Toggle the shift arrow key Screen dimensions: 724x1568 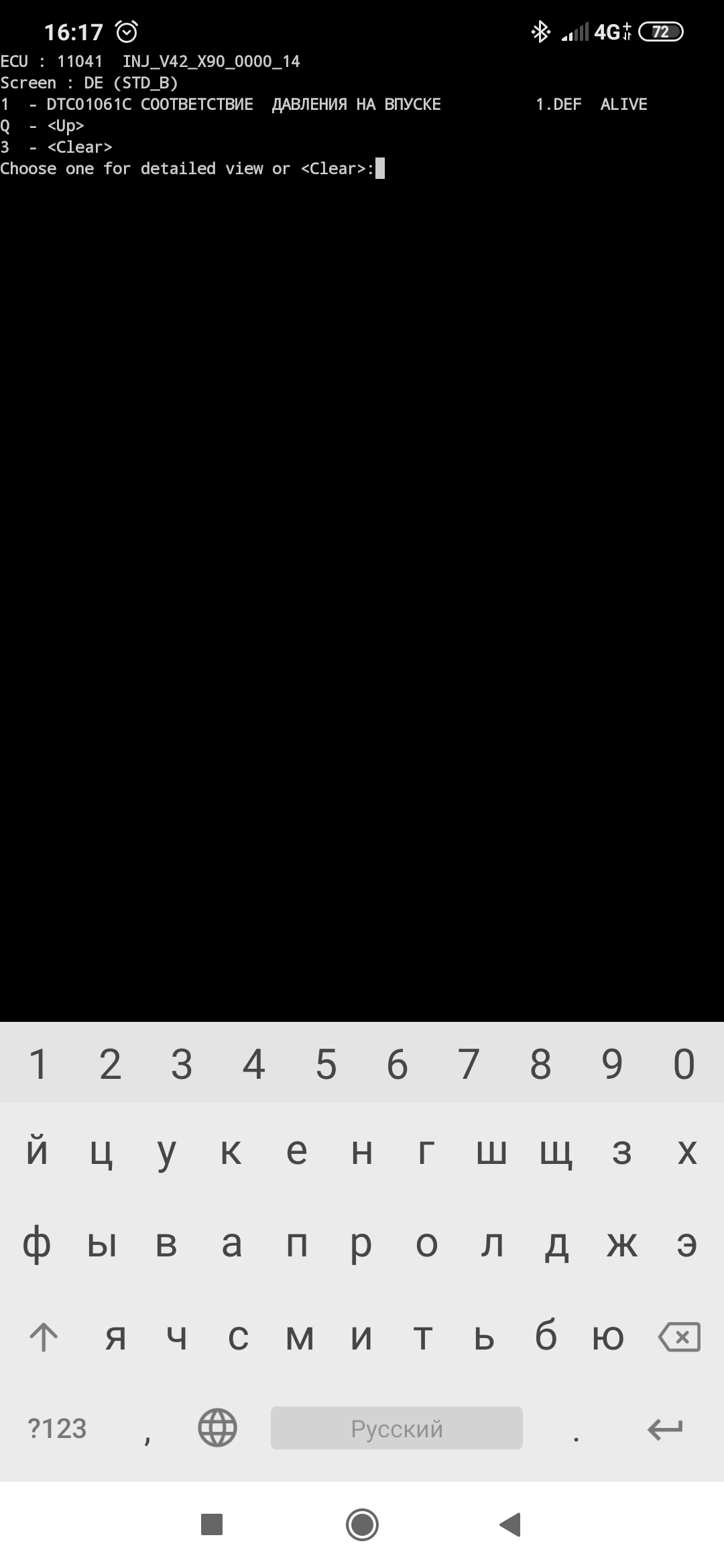pyautogui.click(x=44, y=1337)
